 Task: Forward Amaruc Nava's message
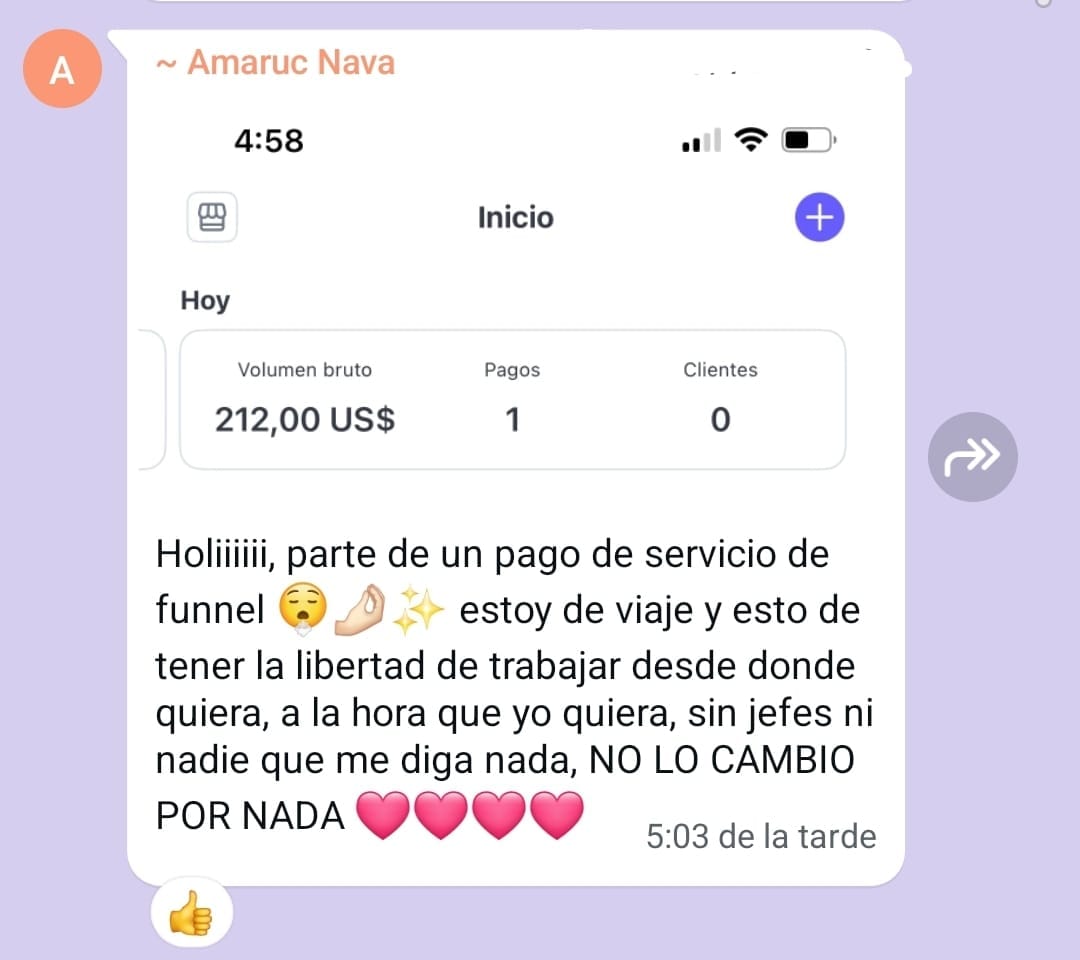tap(972, 457)
